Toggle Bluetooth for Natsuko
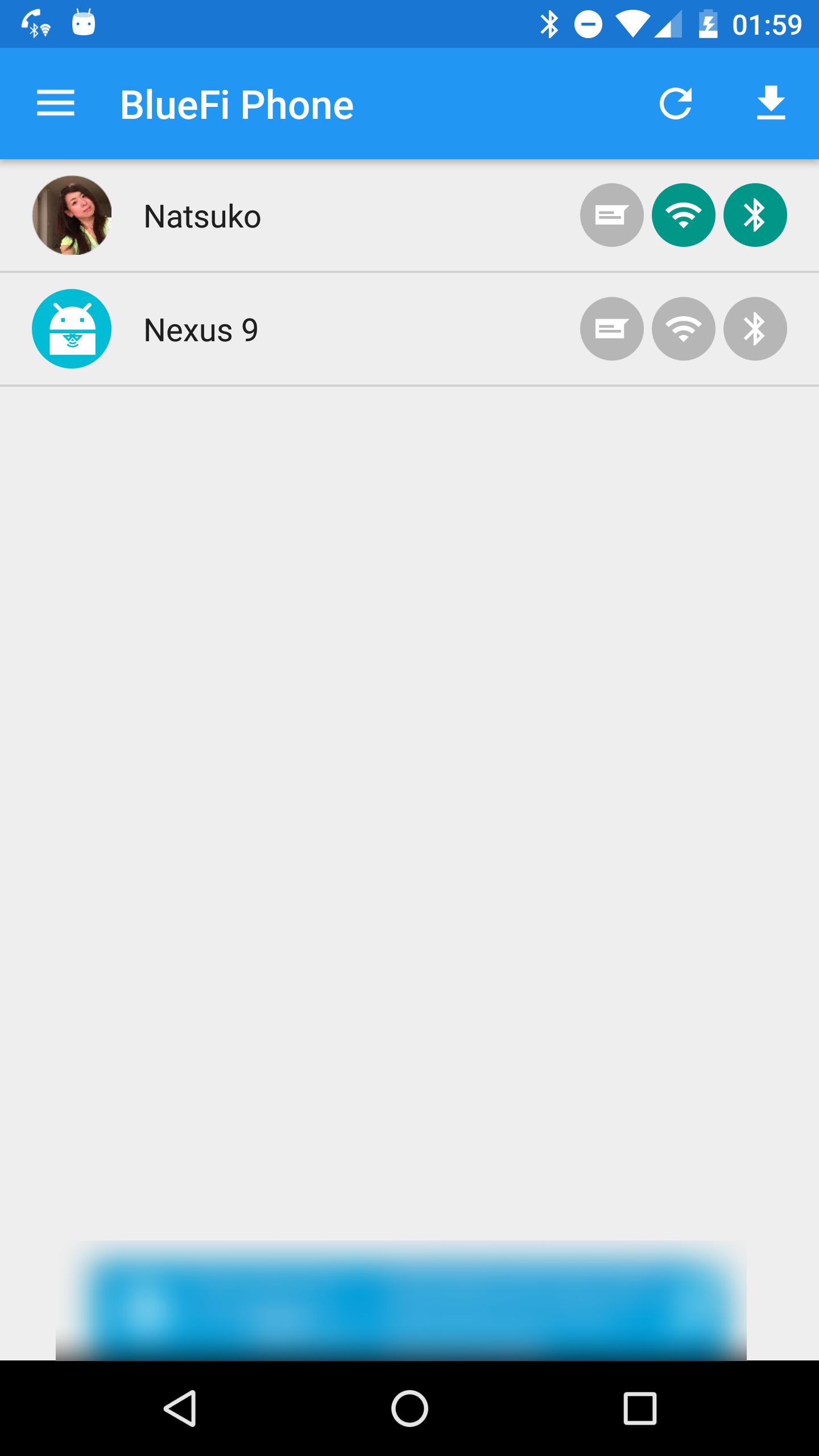 (x=755, y=215)
